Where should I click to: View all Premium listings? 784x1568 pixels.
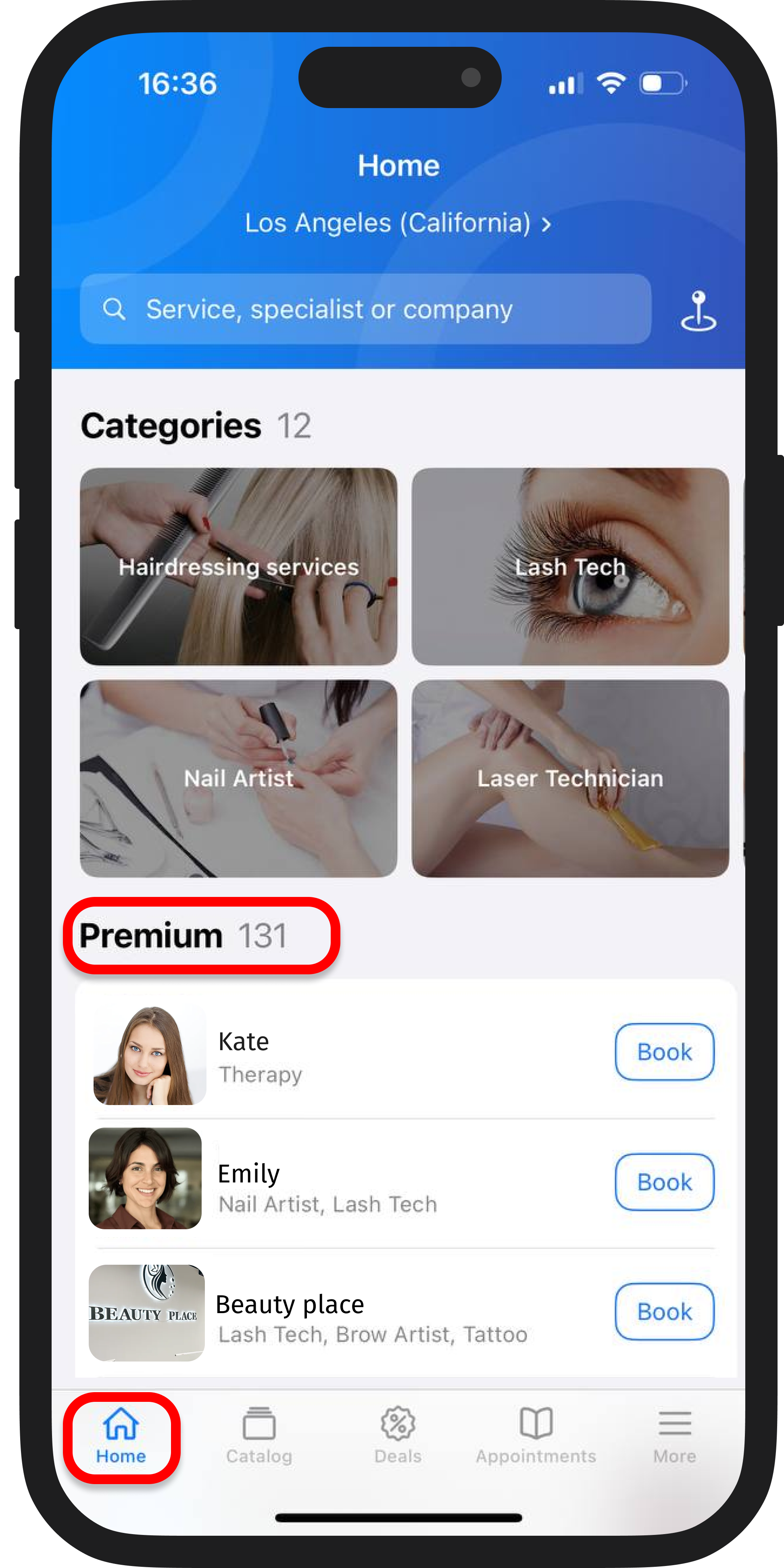(183, 936)
